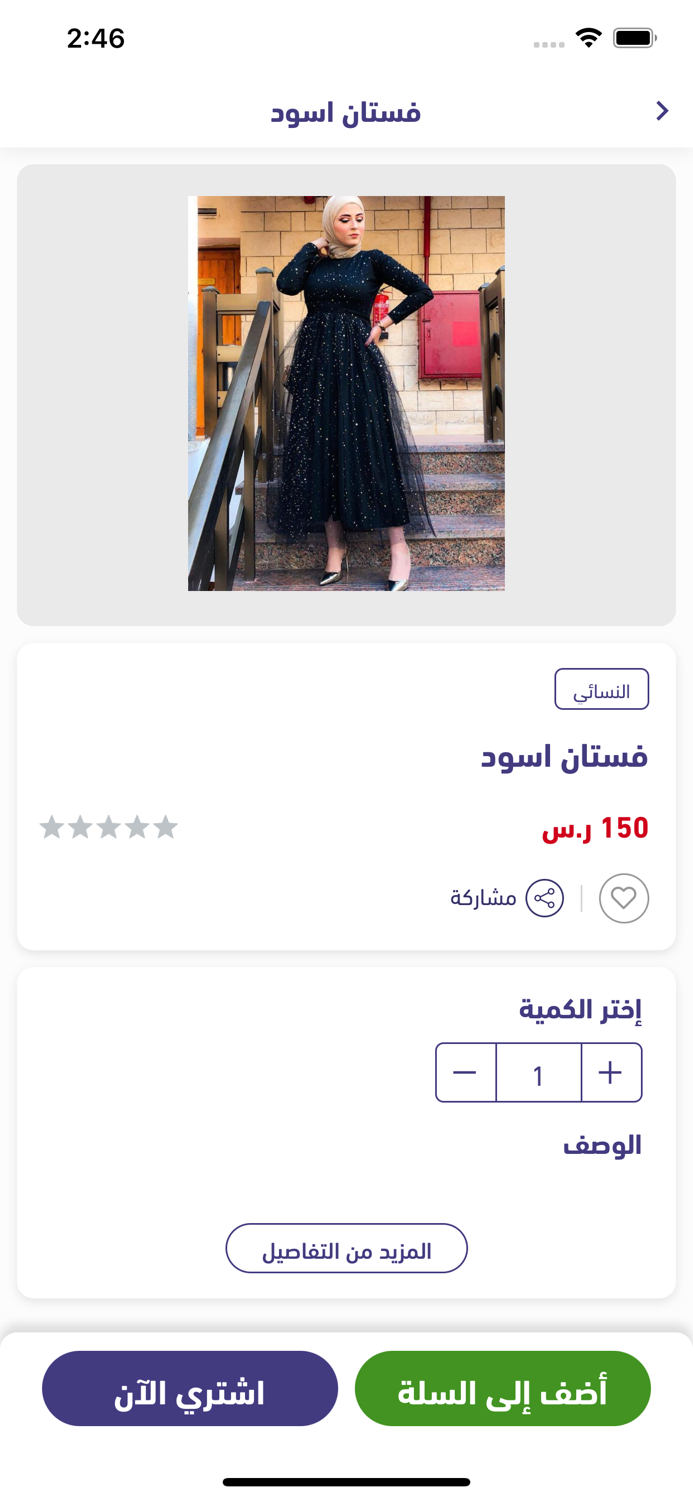This screenshot has width=693, height=1500.
Task: Tap the النسائي category chip
Action: point(601,690)
